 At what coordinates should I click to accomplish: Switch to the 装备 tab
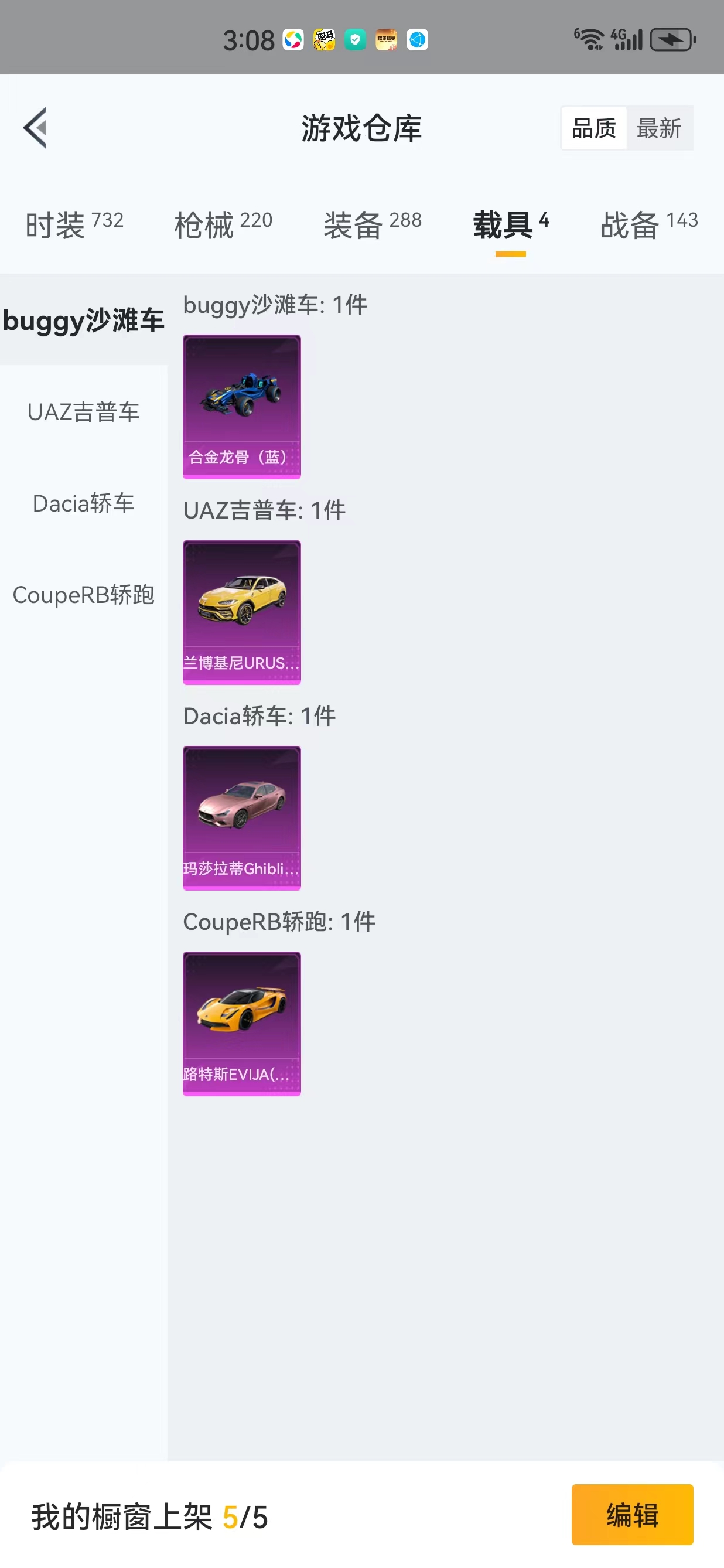pos(373,224)
